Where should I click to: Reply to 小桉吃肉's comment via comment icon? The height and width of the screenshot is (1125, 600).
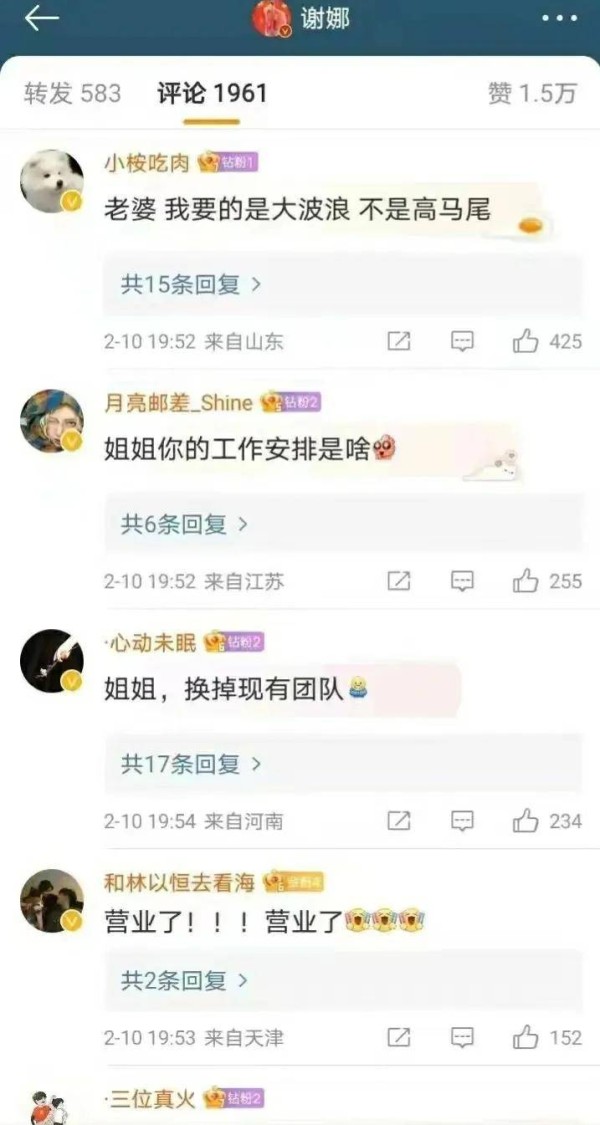462,342
